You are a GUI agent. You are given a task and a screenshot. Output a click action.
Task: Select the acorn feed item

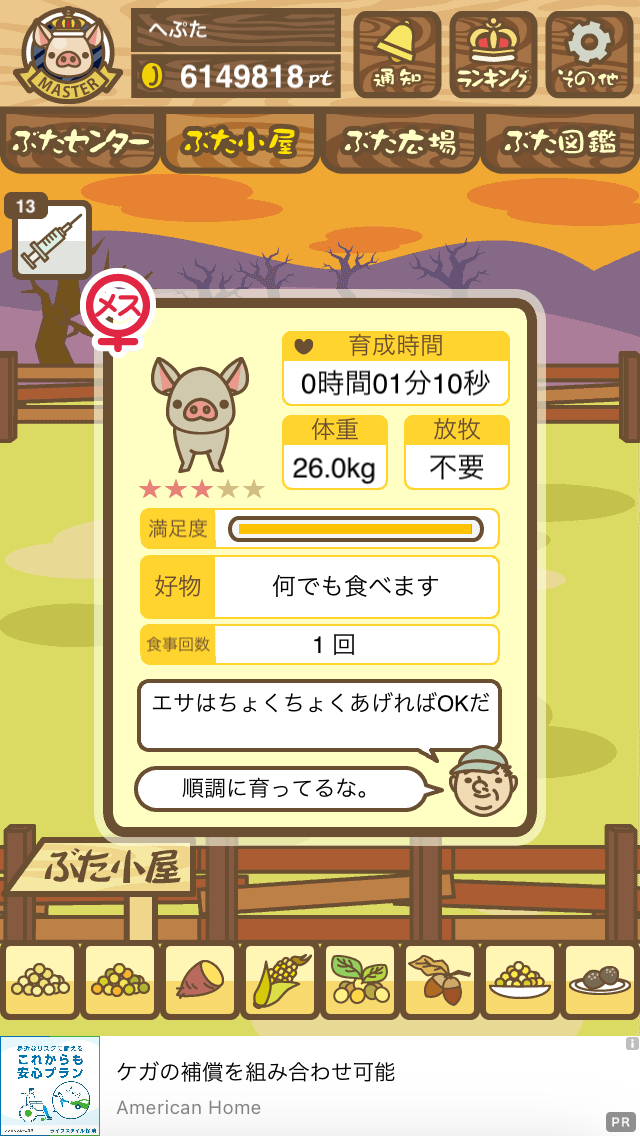[x=439, y=981]
